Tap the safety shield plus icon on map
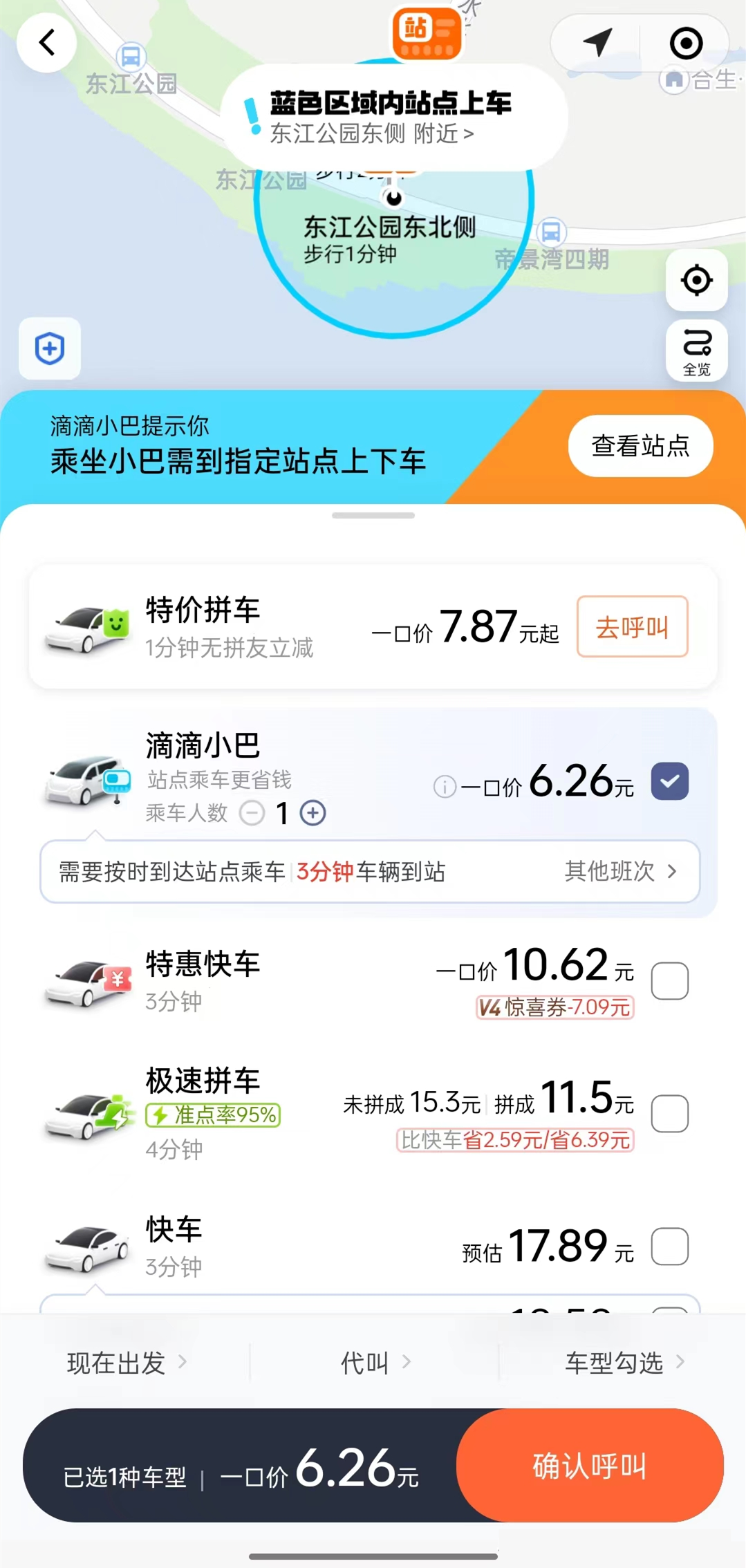Screen dimensions: 746x1568 point(48,349)
